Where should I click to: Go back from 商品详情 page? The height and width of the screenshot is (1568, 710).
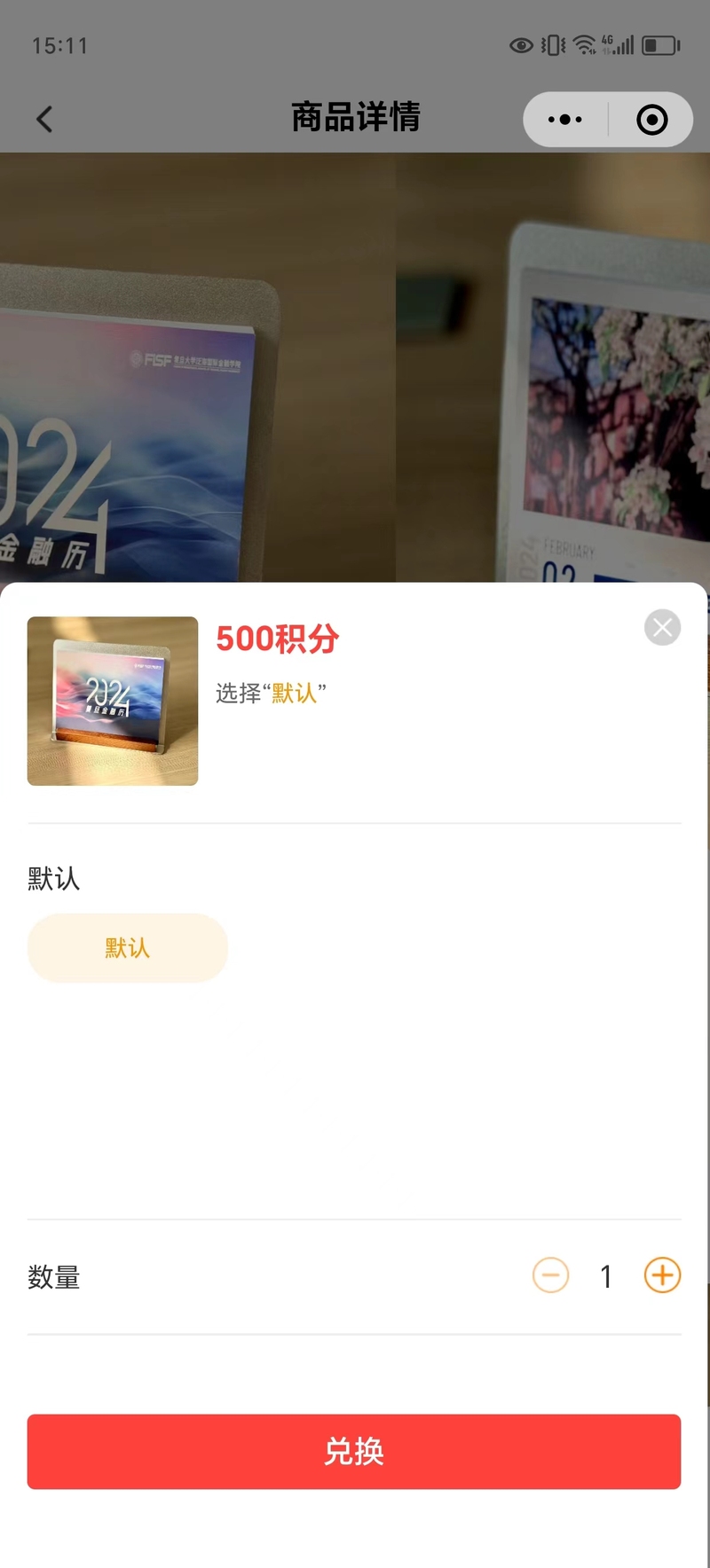click(44, 119)
